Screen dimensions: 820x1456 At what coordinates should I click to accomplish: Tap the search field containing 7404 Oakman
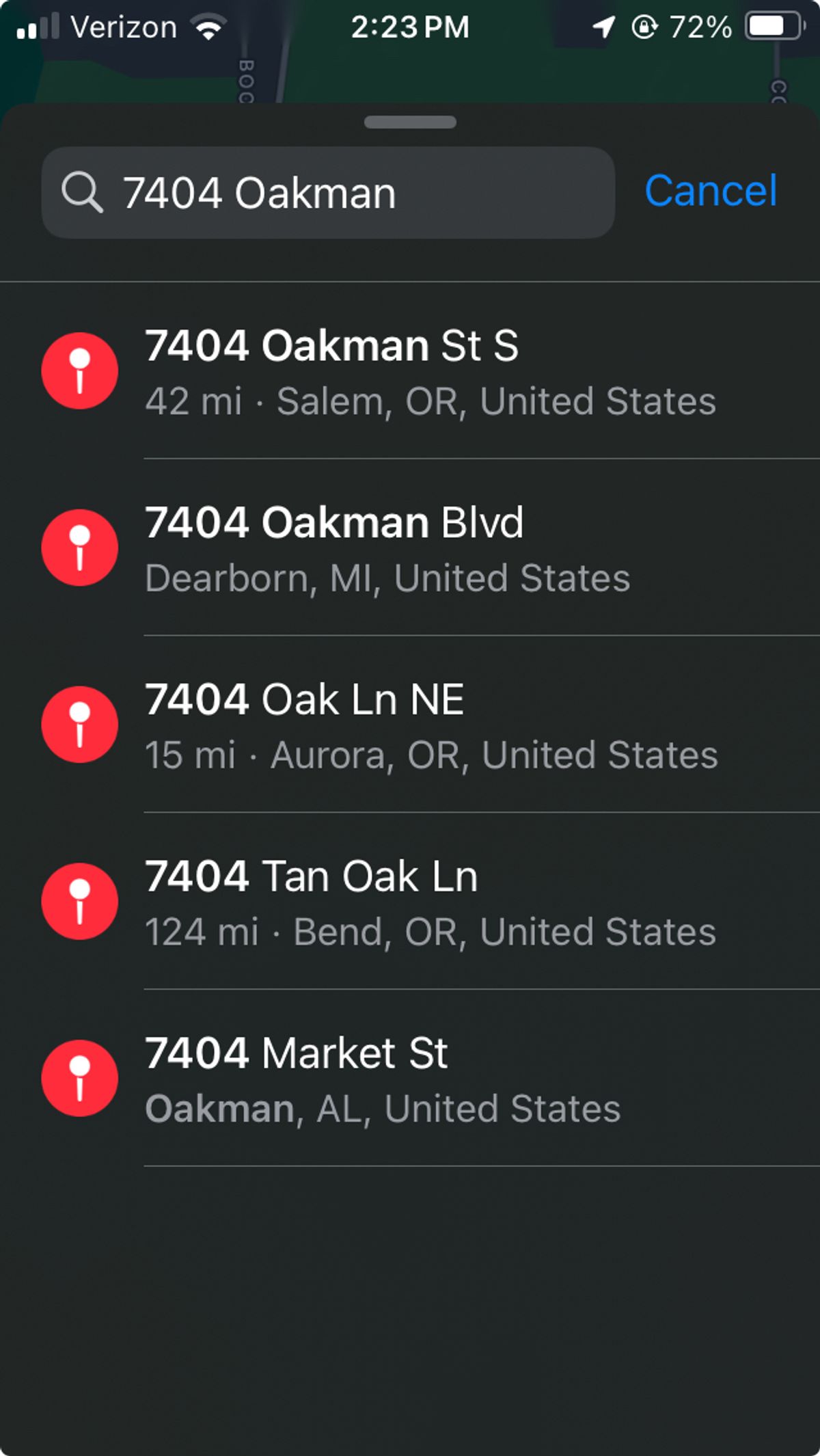pos(328,193)
